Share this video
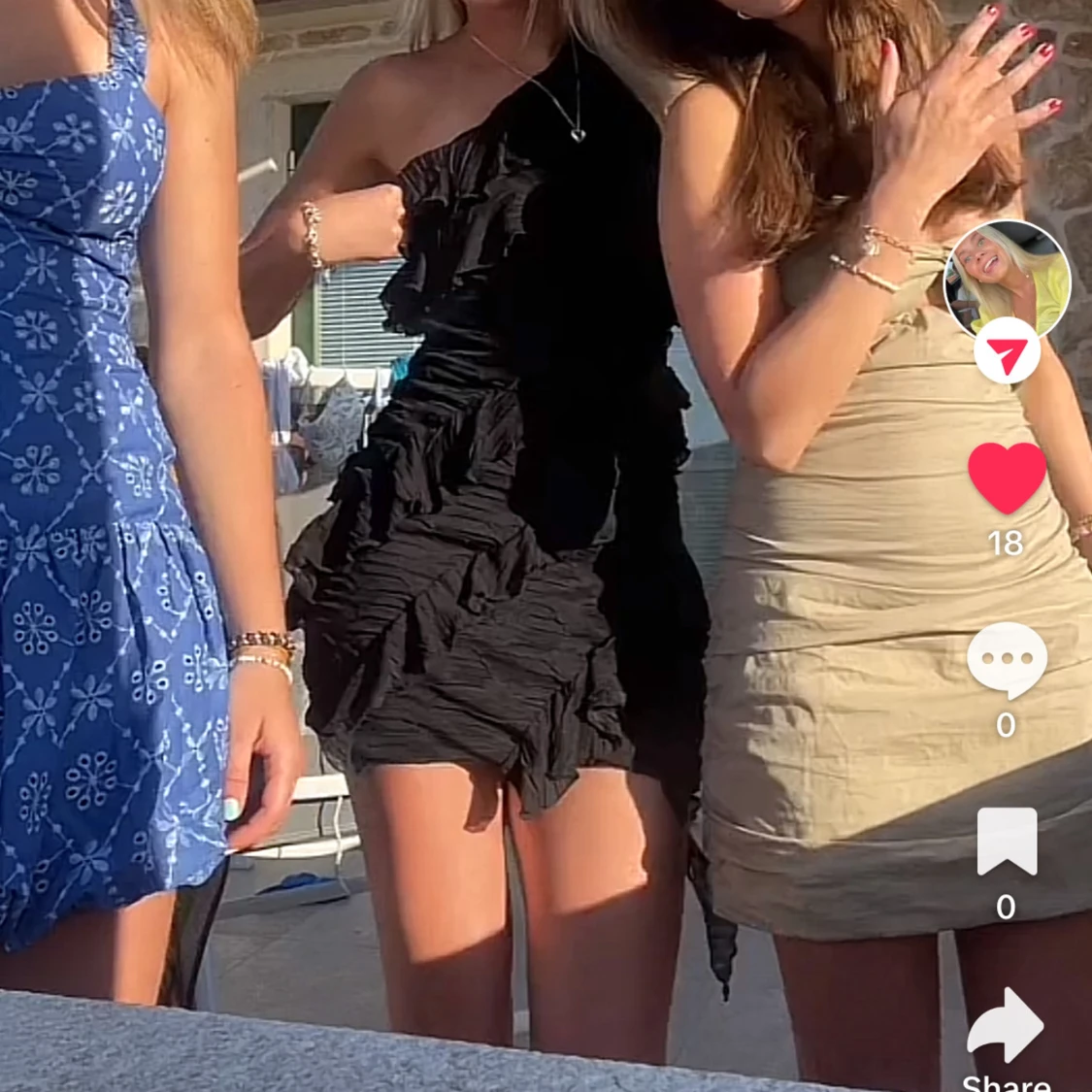 point(1006,1025)
